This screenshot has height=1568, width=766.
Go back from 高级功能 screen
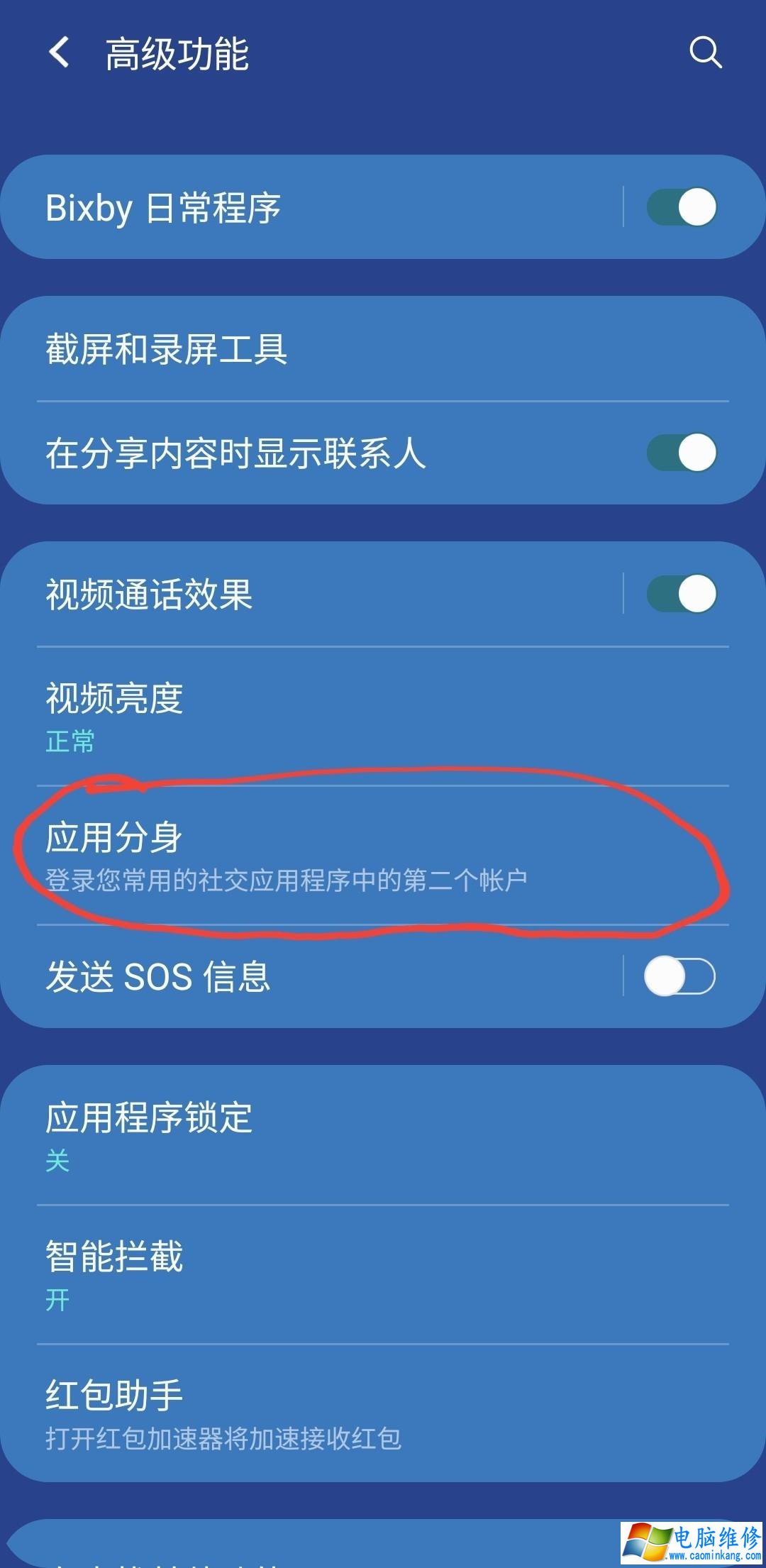tap(60, 53)
